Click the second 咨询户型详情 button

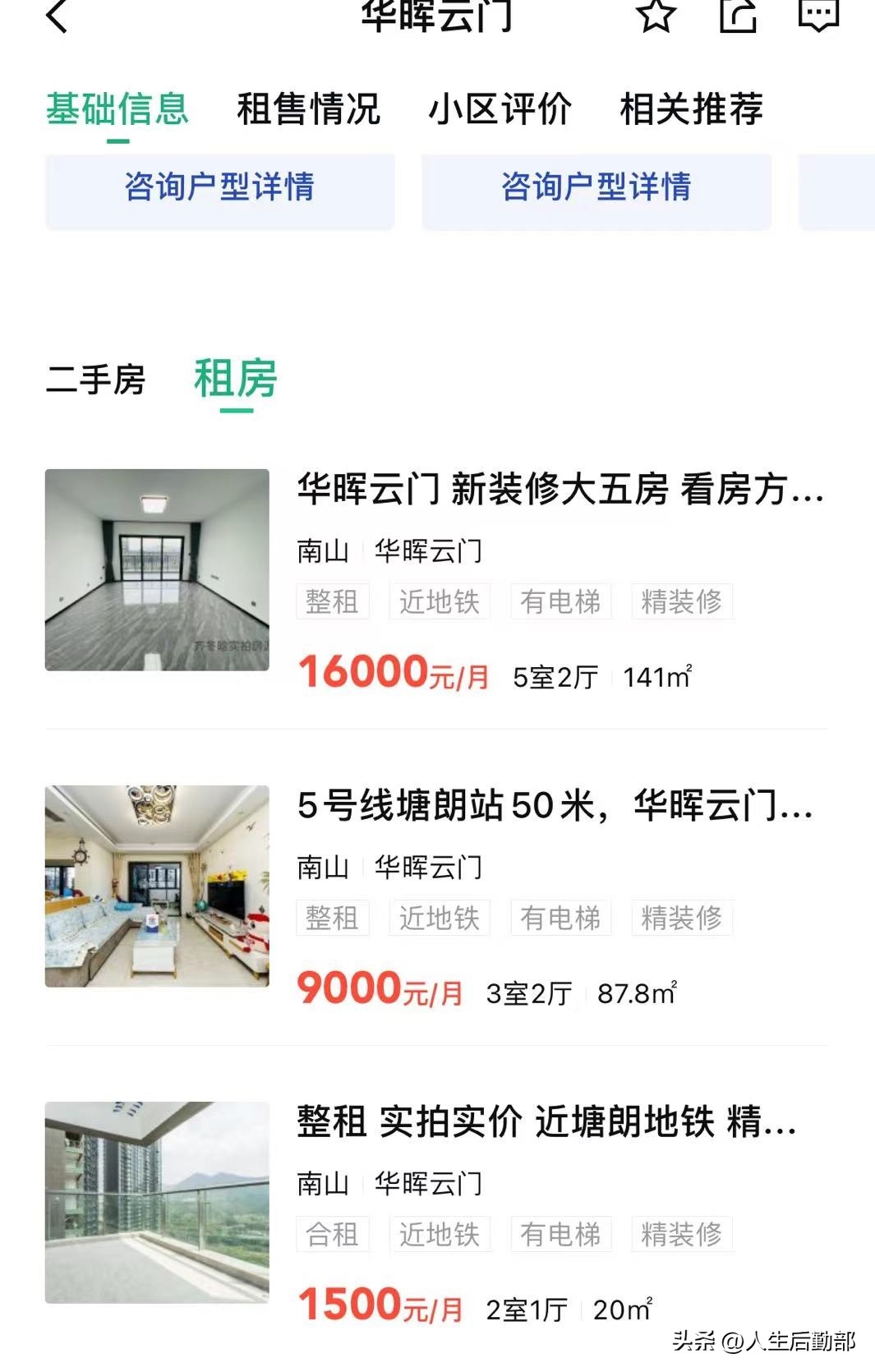pos(596,190)
